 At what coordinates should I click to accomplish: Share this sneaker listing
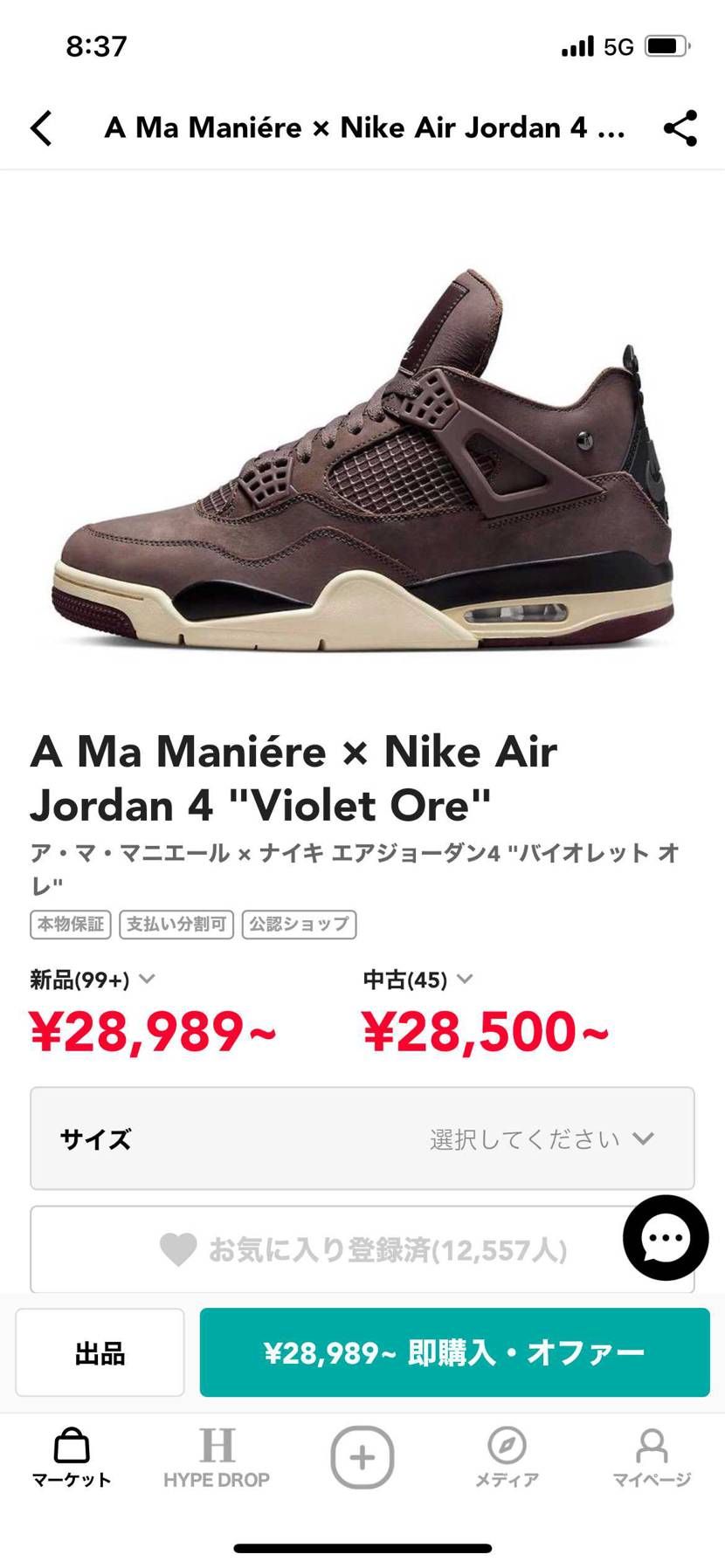pos(680,128)
